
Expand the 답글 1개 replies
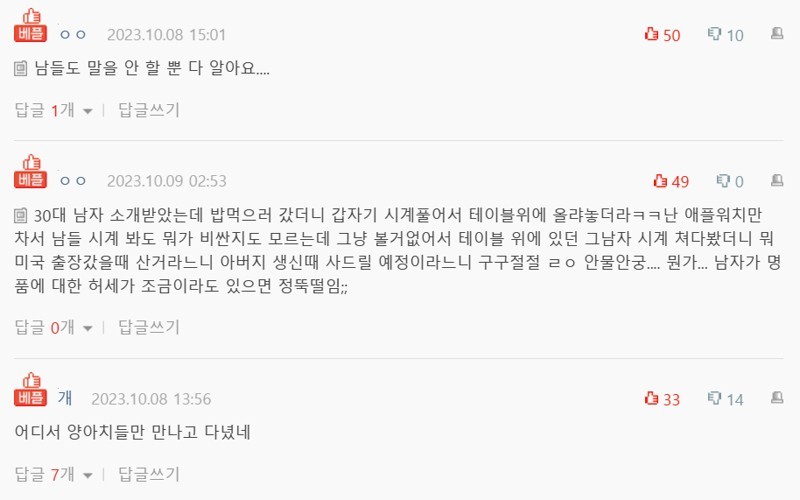pos(53,110)
